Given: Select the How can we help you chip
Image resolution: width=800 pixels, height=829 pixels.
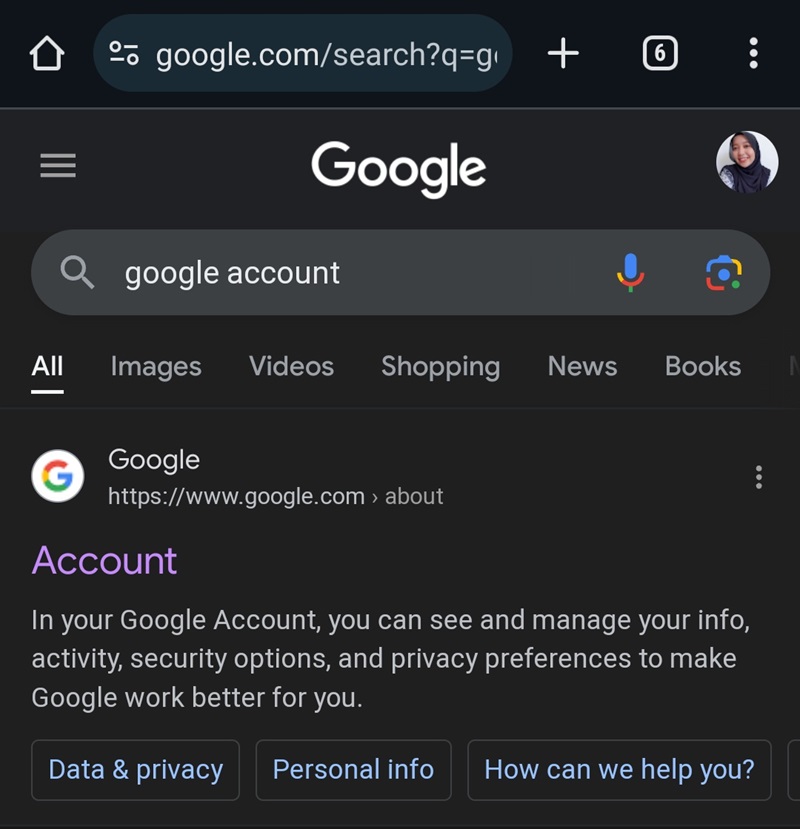Looking at the screenshot, I should pyautogui.click(x=619, y=770).
